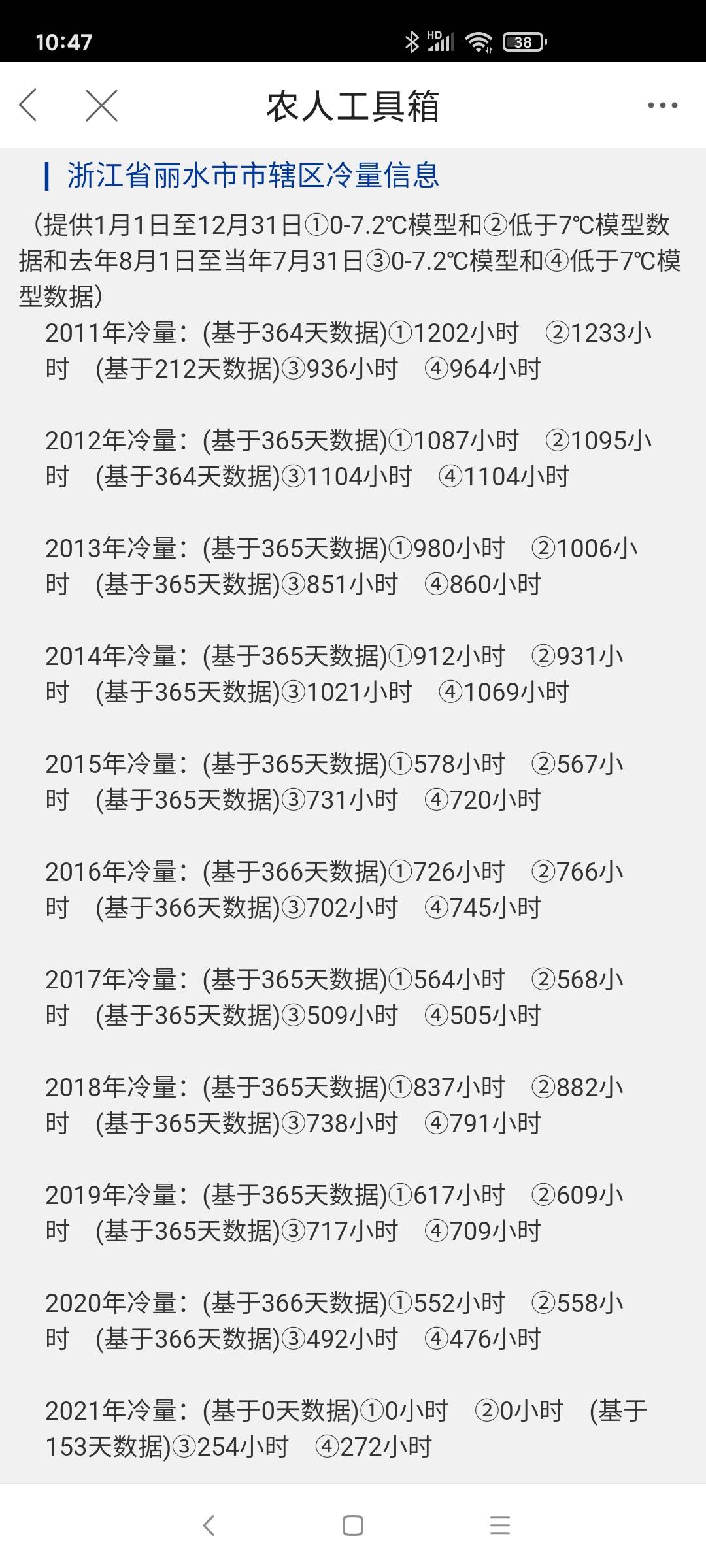The height and width of the screenshot is (1568, 706).
Task: Tap the system back navigation button
Action: coord(209,1526)
